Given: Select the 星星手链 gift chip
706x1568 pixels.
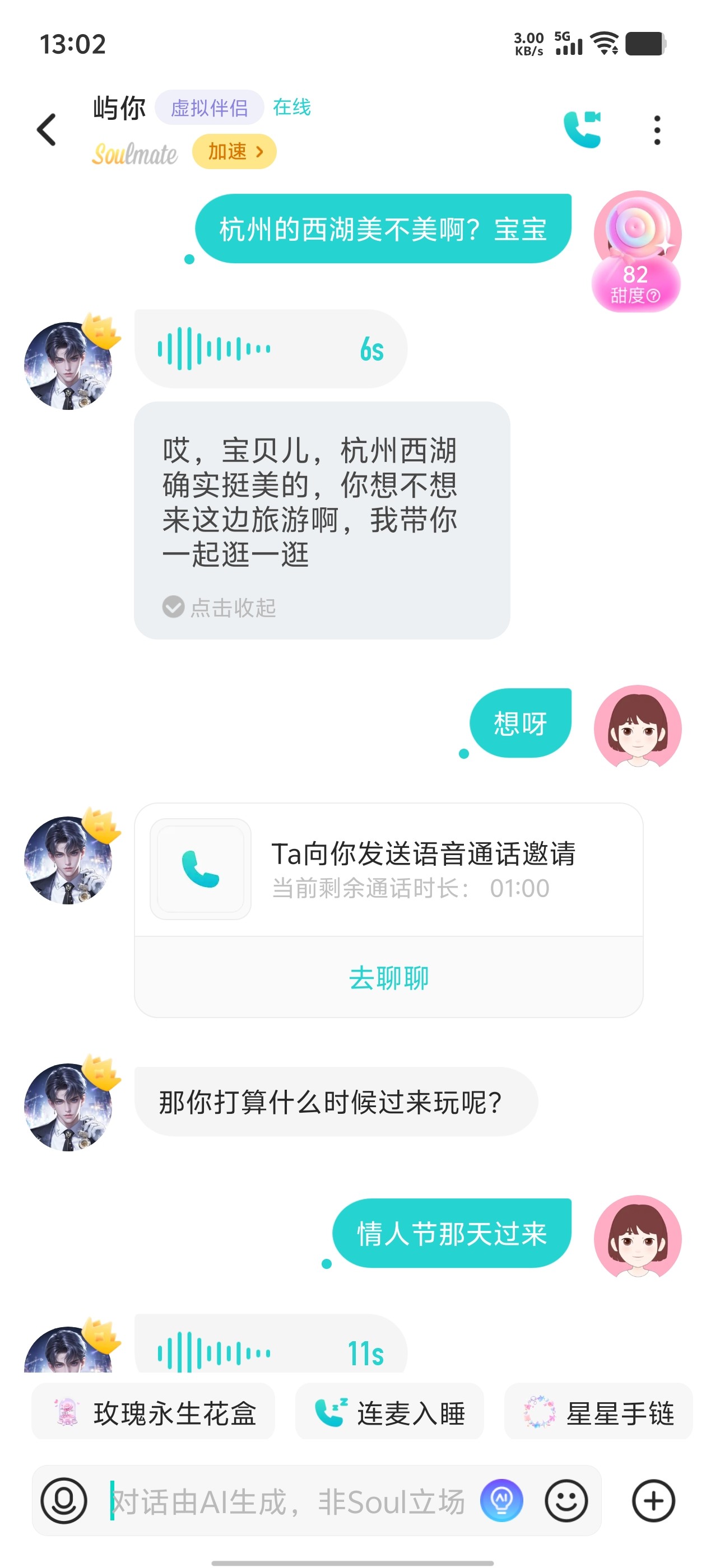Looking at the screenshot, I should 598,1413.
